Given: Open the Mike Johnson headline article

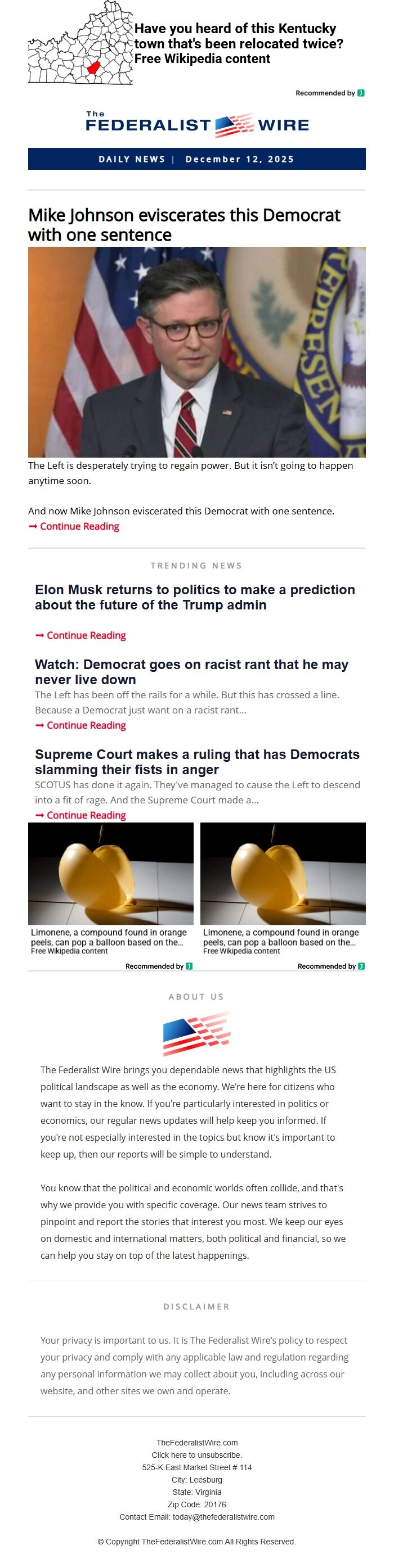Looking at the screenshot, I should tap(183, 224).
